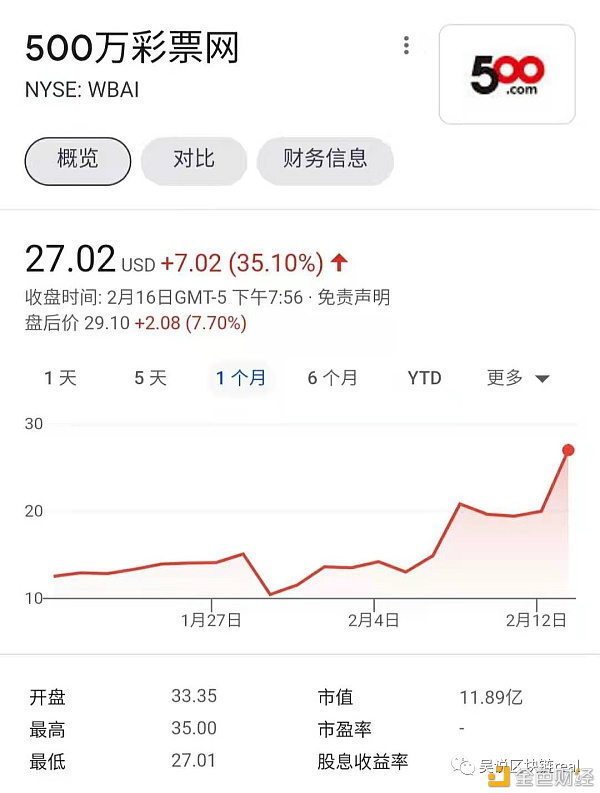
Task: Select the 1个月 chart range
Action: coord(241,378)
